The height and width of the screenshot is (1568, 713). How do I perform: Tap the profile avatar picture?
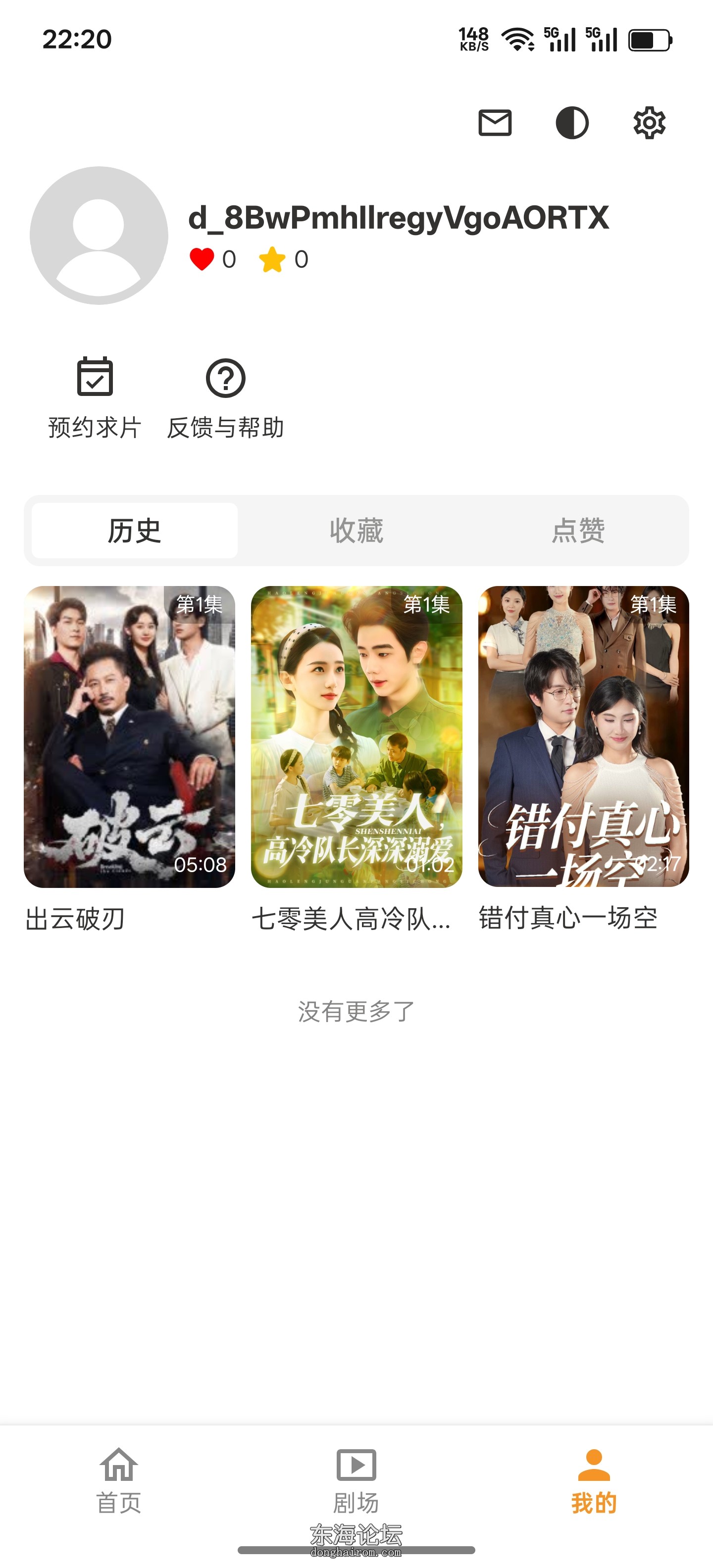[99, 236]
